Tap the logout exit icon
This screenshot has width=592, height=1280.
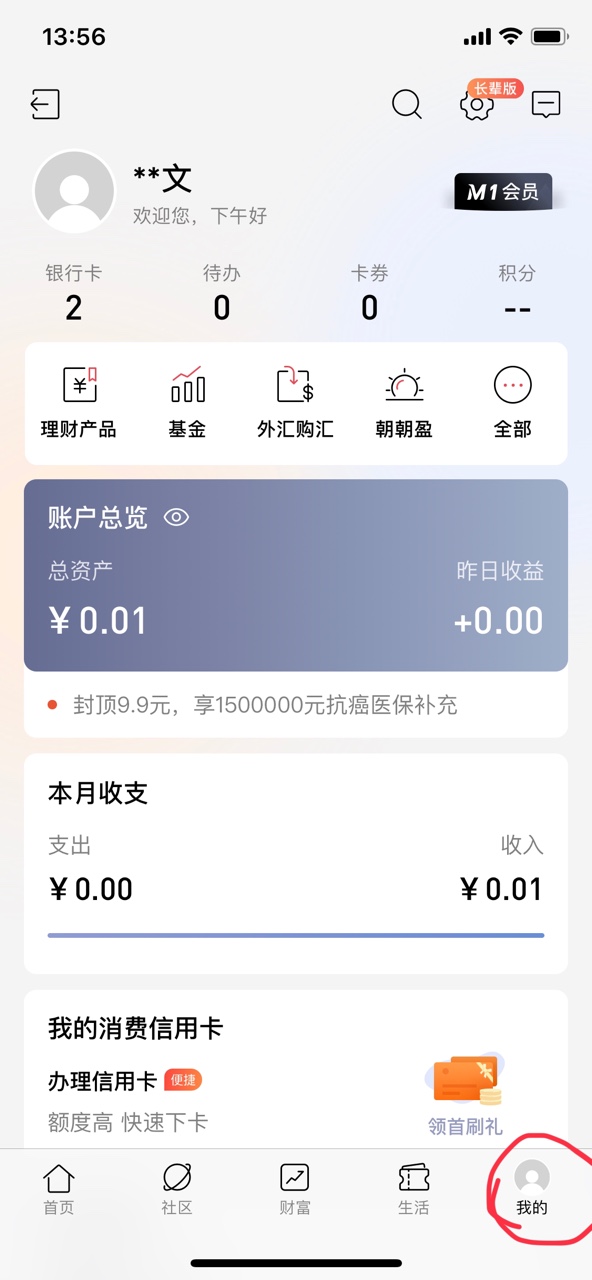(x=46, y=104)
